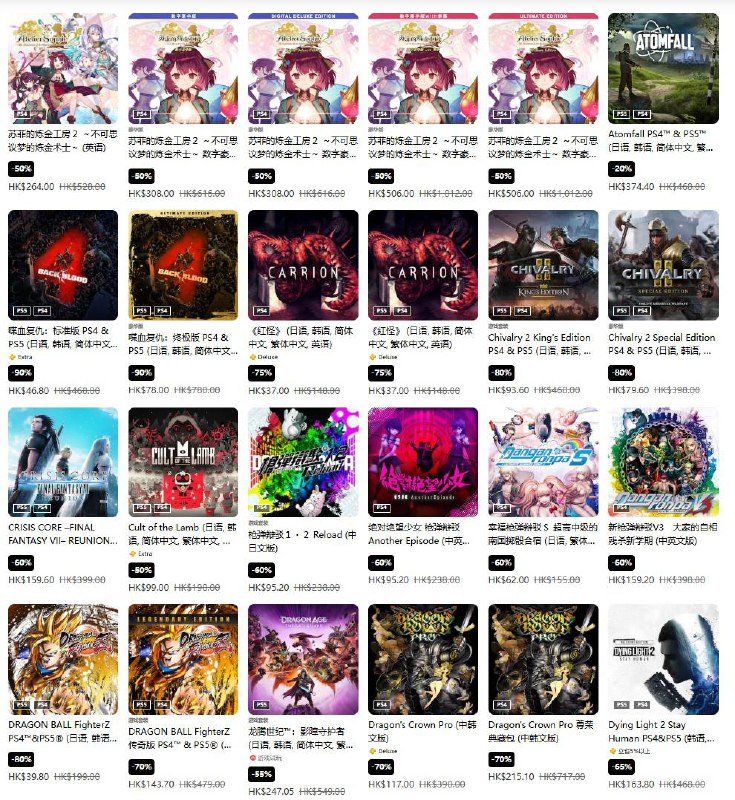735x800 pixels.
Task: View Dying Light 2 Stay Human card
Action: [x=663, y=658]
